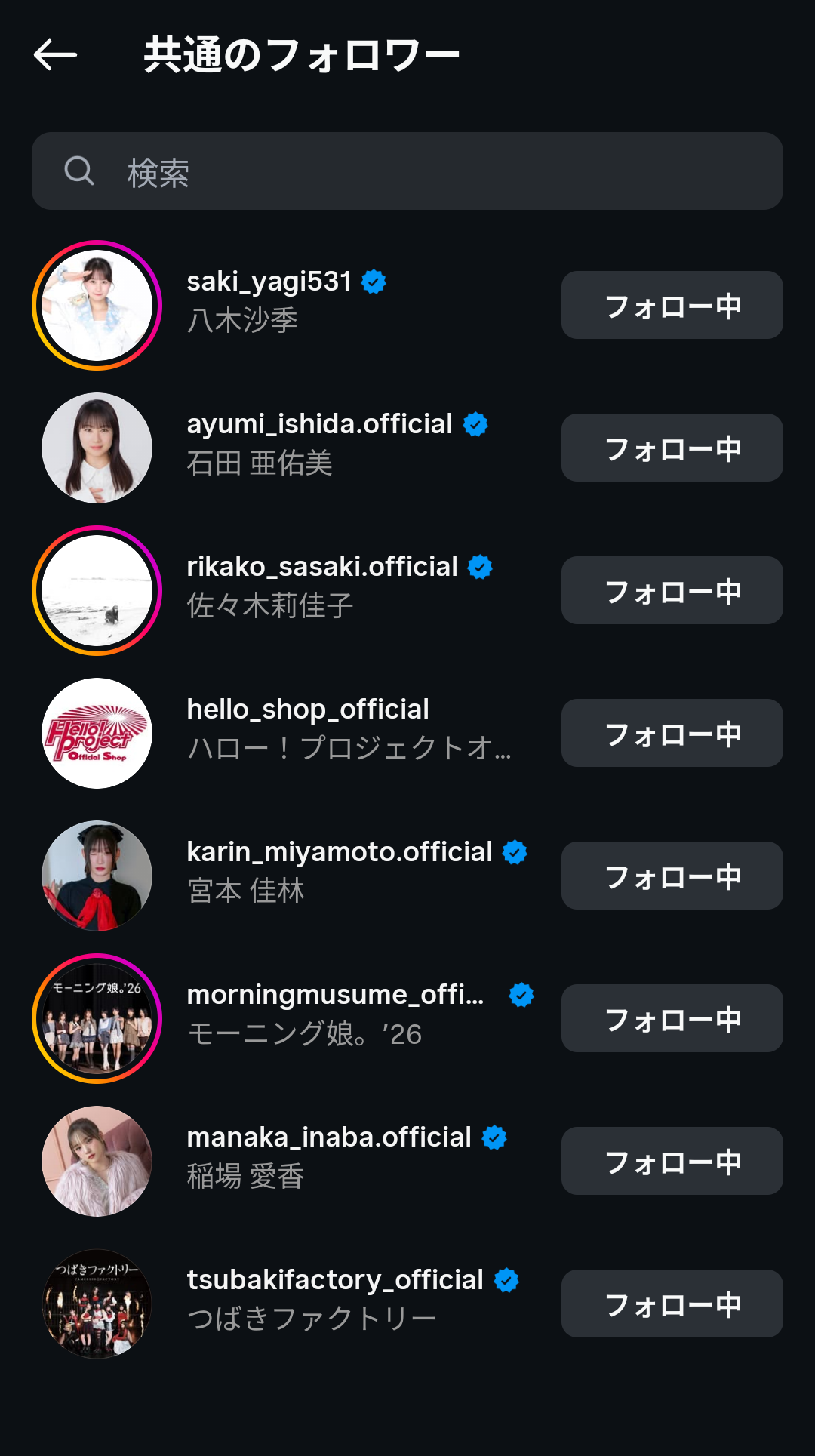
Task: Tap フォロー中 for tsubakifactory_official
Action: tap(672, 1304)
